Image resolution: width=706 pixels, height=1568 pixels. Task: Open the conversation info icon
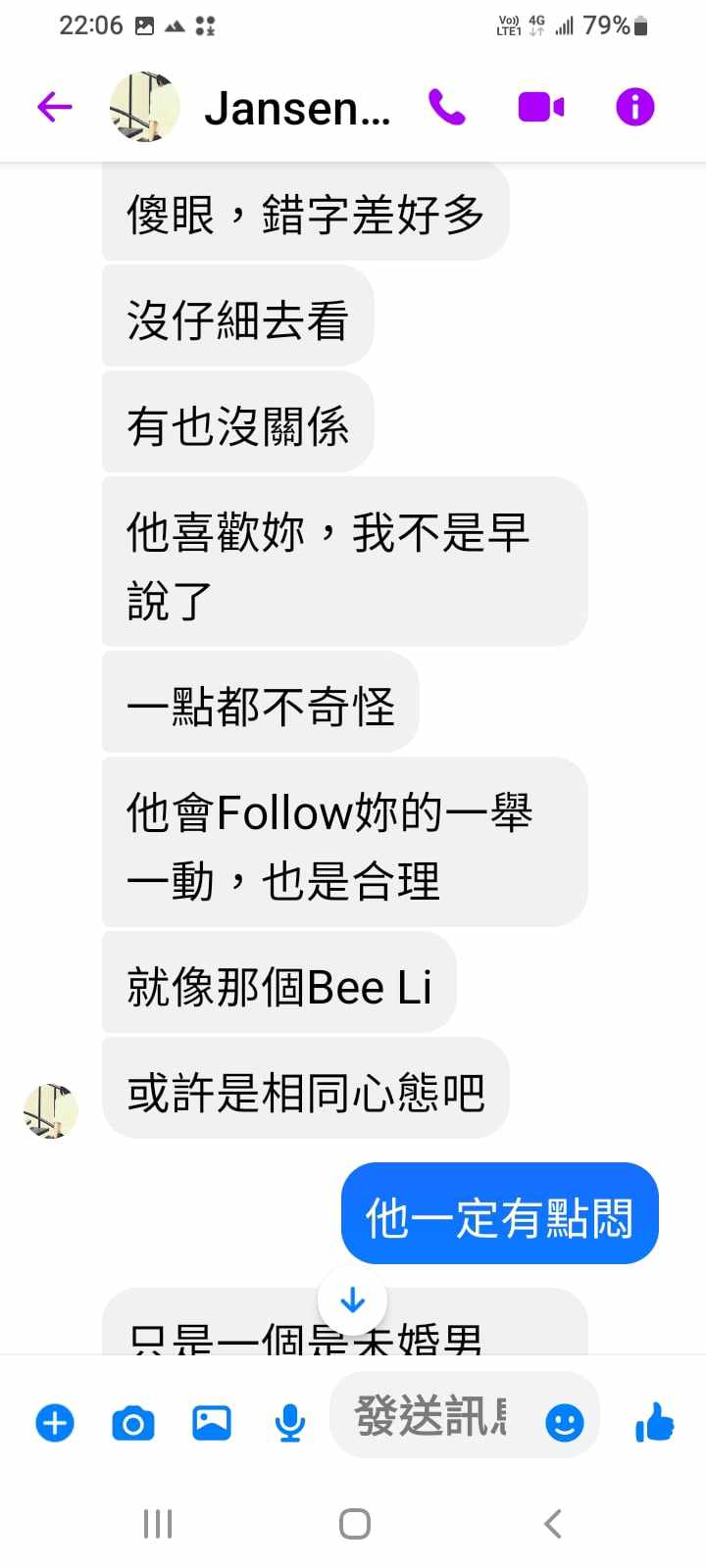pyautogui.click(x=634, y=107)
